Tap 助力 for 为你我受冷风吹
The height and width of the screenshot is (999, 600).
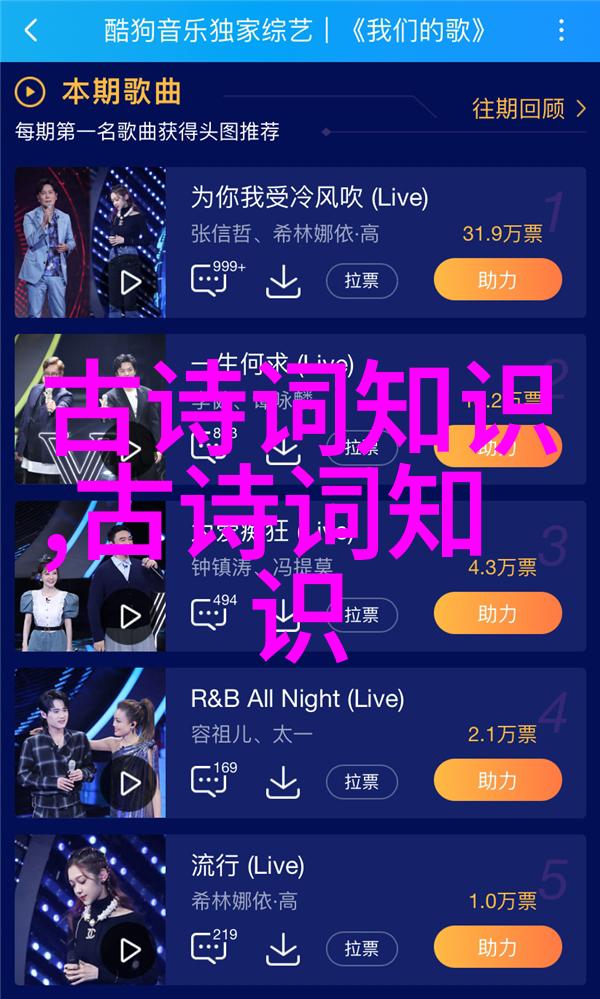(x=498, y=280)
